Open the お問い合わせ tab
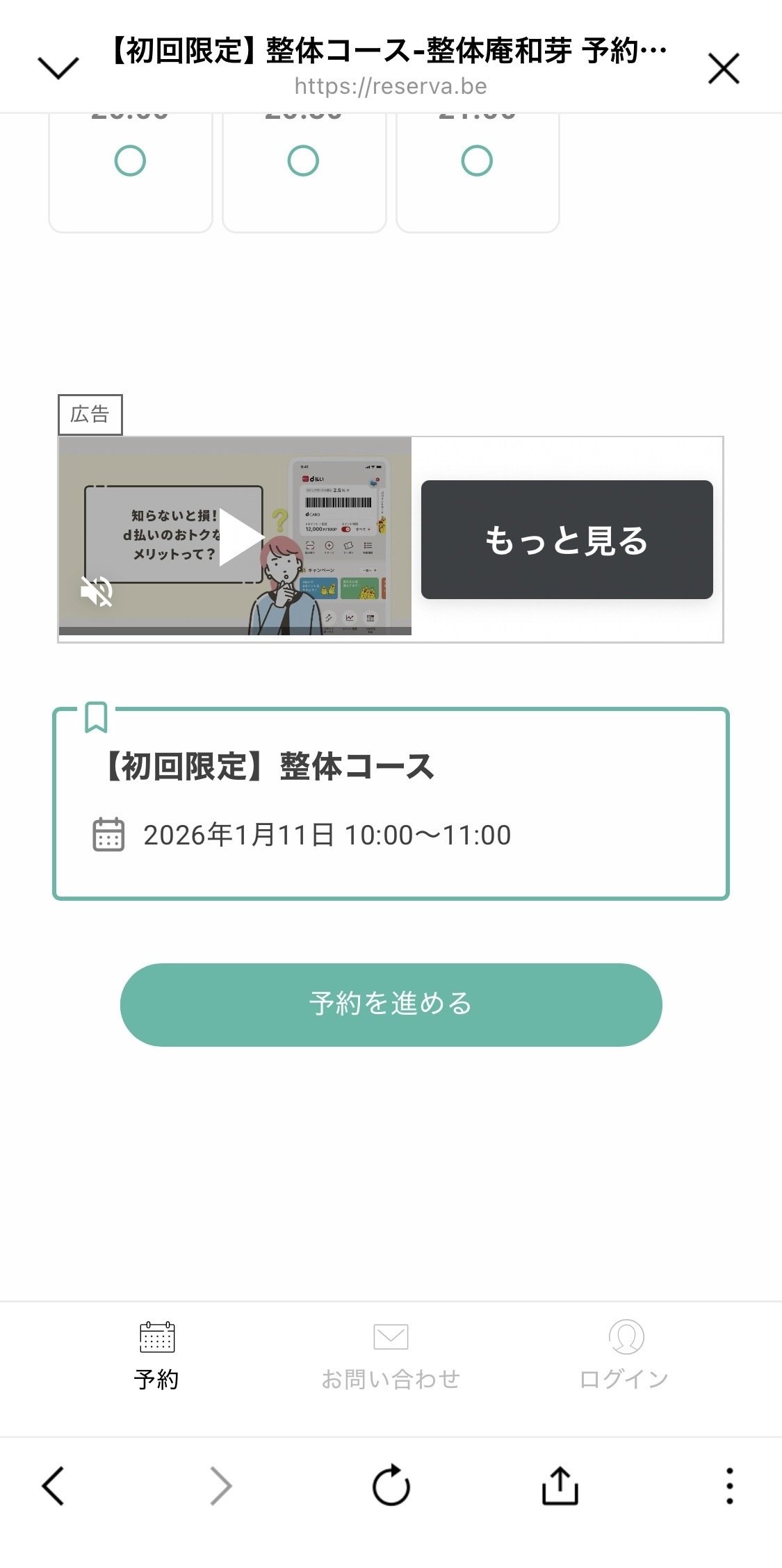782x1568 pixels. 391,1355
